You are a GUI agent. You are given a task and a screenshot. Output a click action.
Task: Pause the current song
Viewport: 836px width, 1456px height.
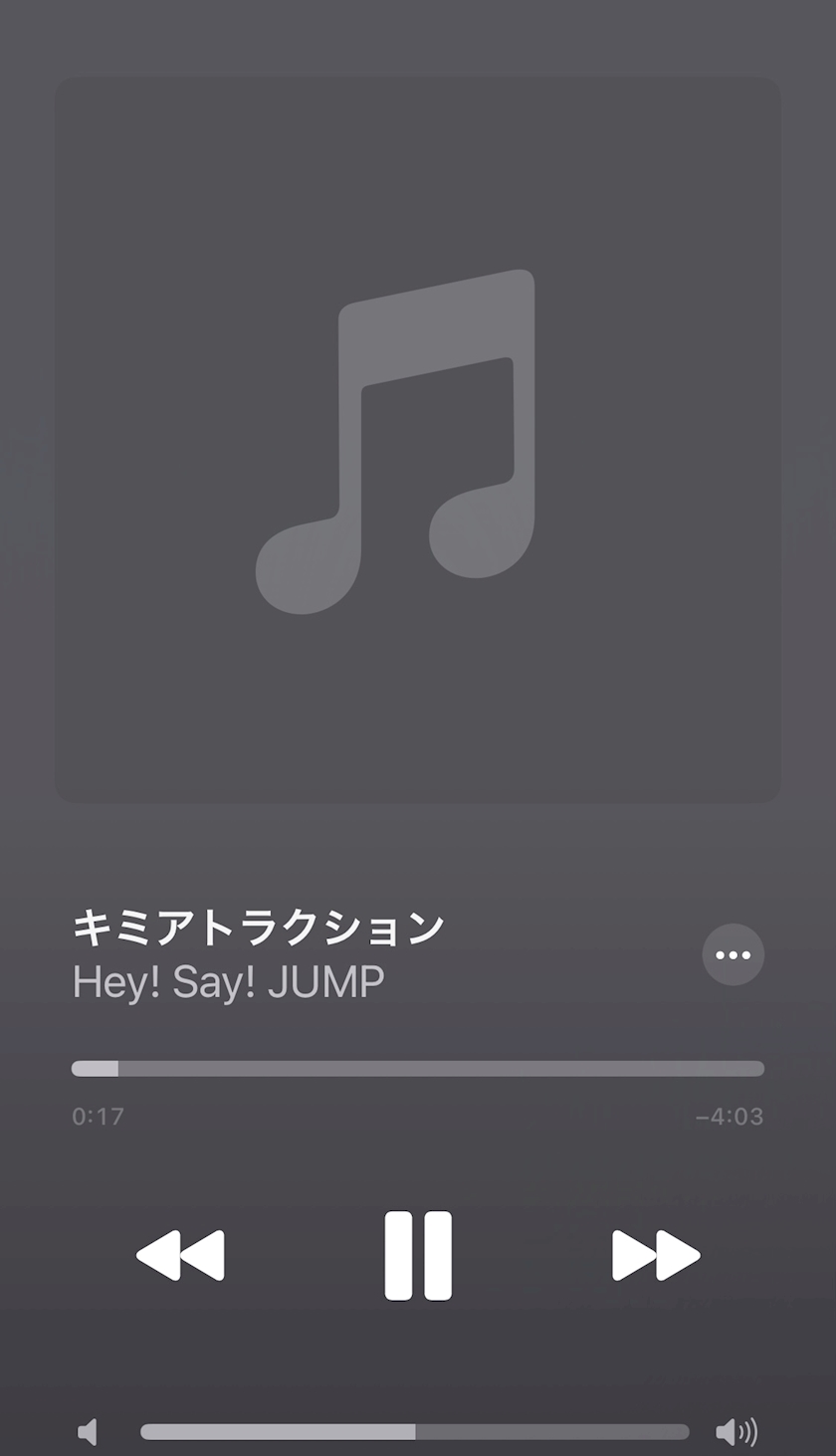pos(418,1255)
